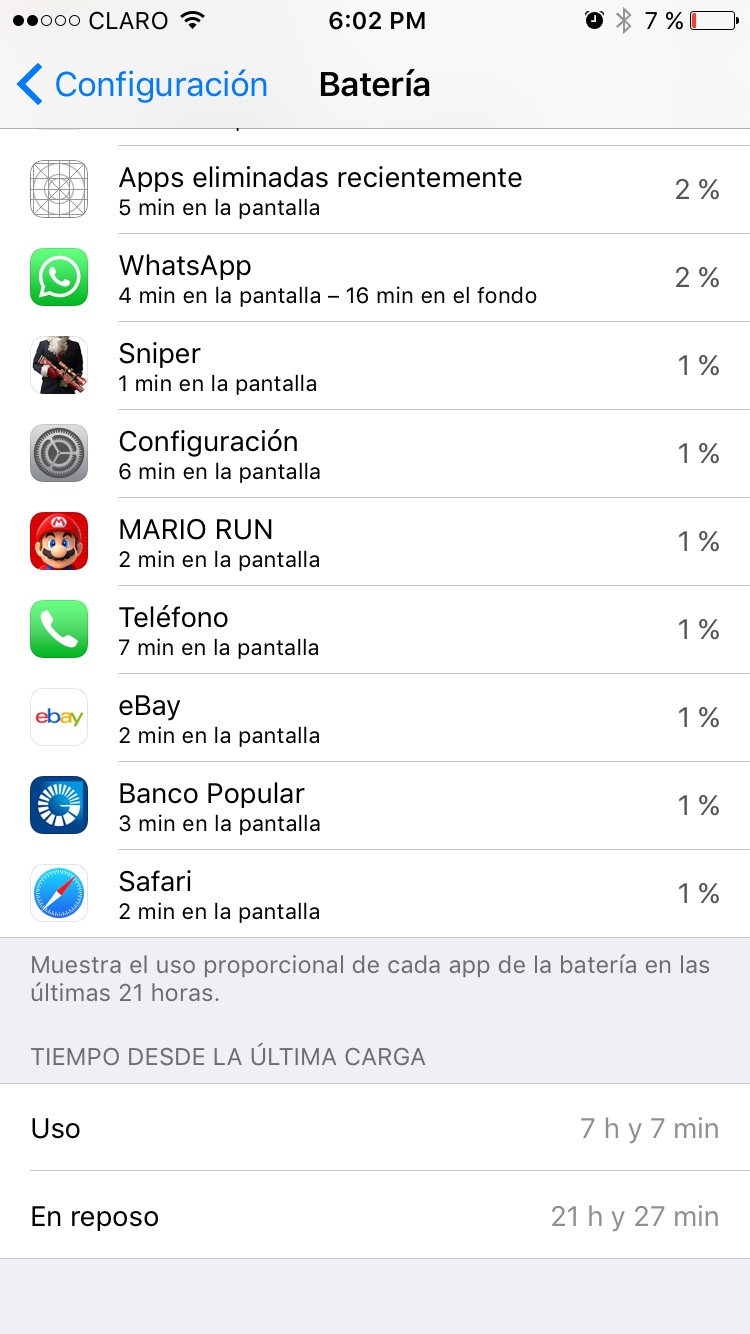The width and height of the screenshot is (750, 1334).
Task: Select the Banco Popular usage row
Action: click(375, 806)
